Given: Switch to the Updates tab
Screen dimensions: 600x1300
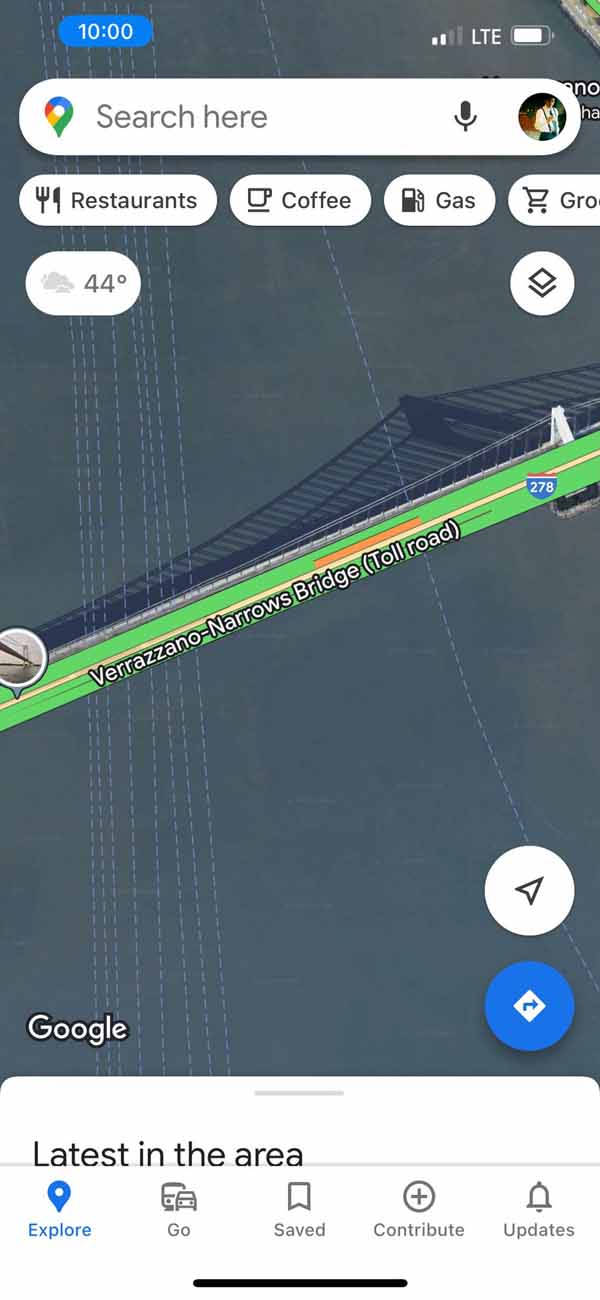Looking at the screenshot, I should (539, 1208).
